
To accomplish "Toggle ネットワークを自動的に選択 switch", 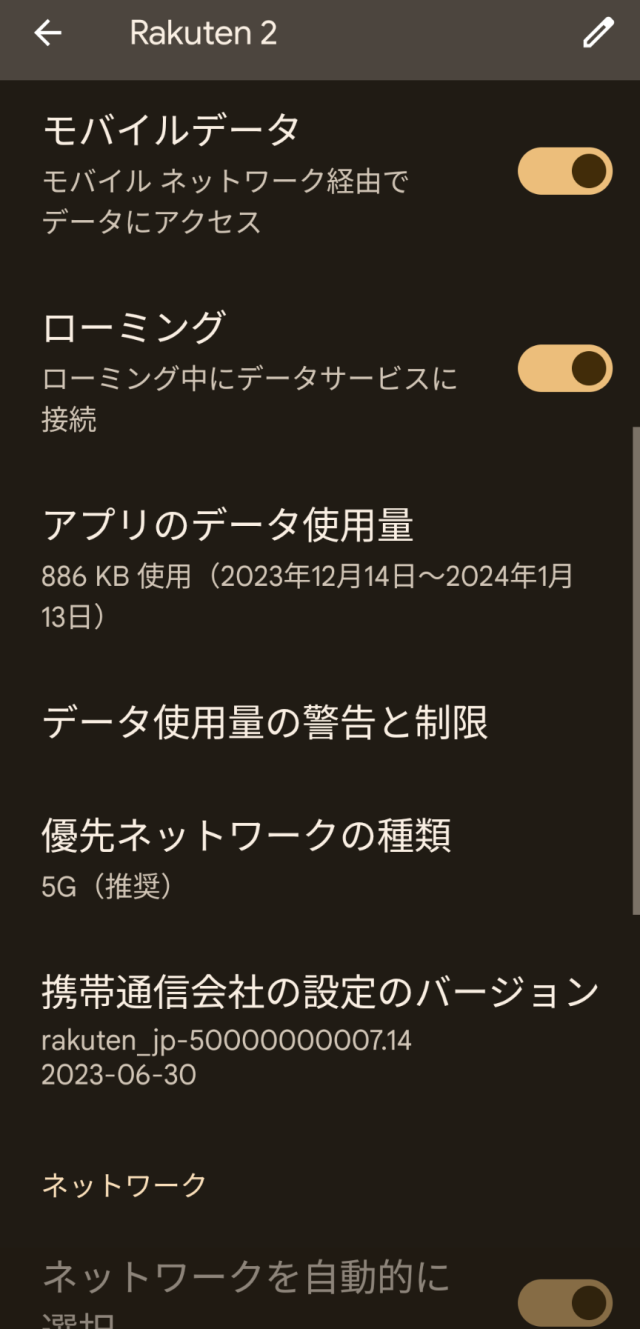I will coord(564,1302).
